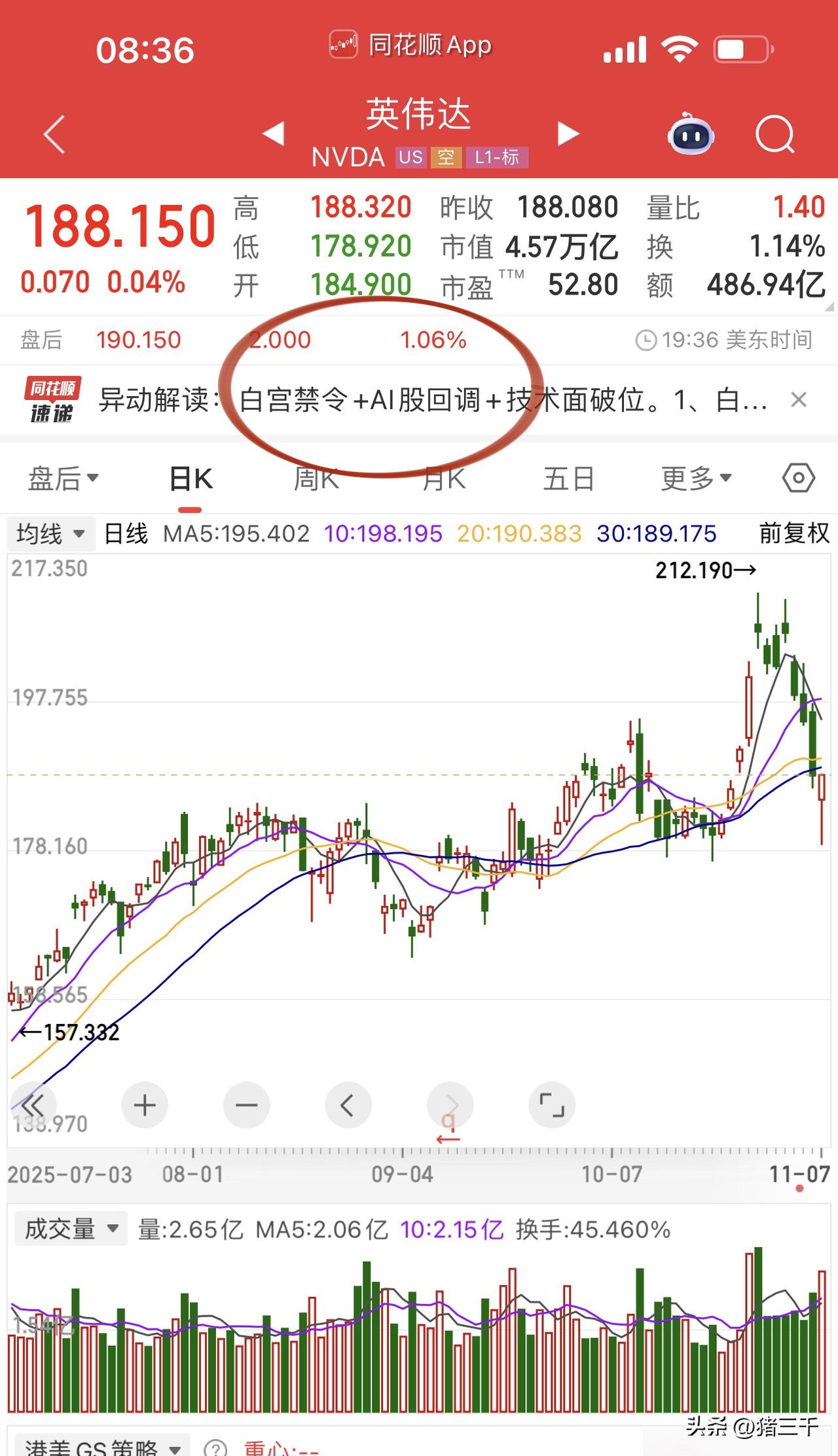Image resolution: width=838 pixels, height=1456 pixels.
Task: Open stock search
Action: click(x=775, y=135)
